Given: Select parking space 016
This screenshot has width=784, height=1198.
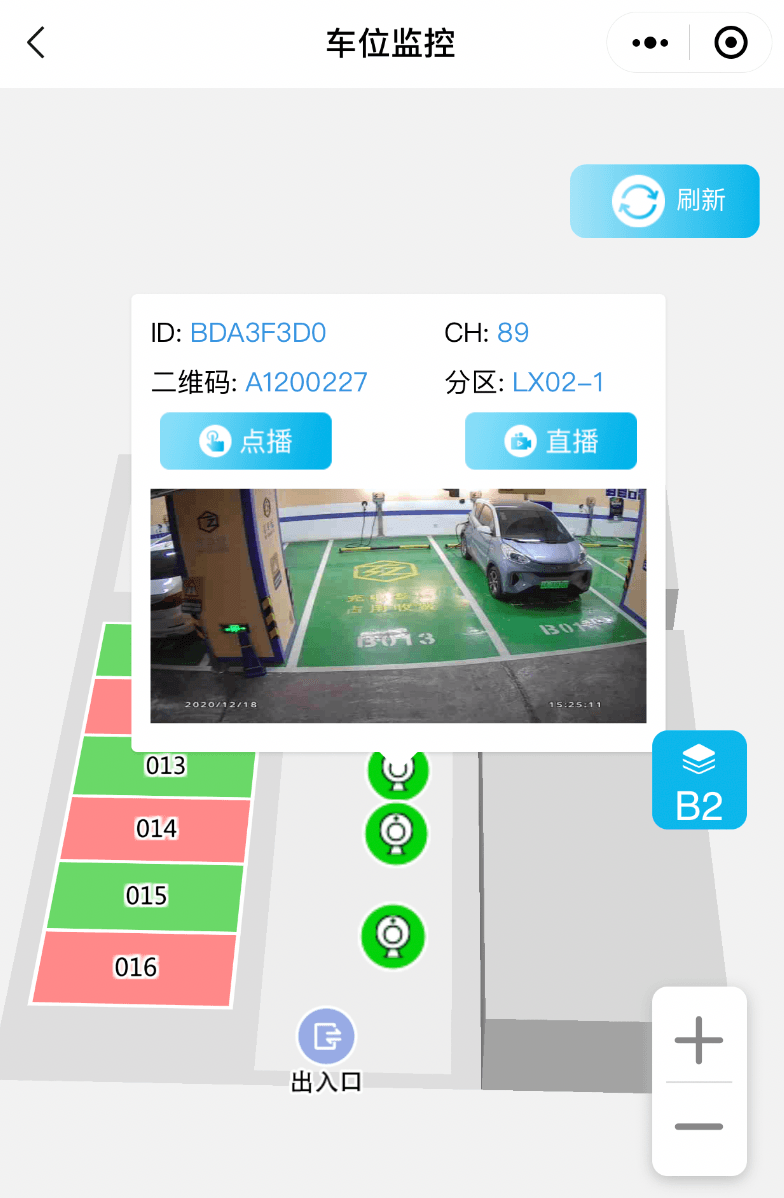Looking at the screenshot, I should point(135,967).
